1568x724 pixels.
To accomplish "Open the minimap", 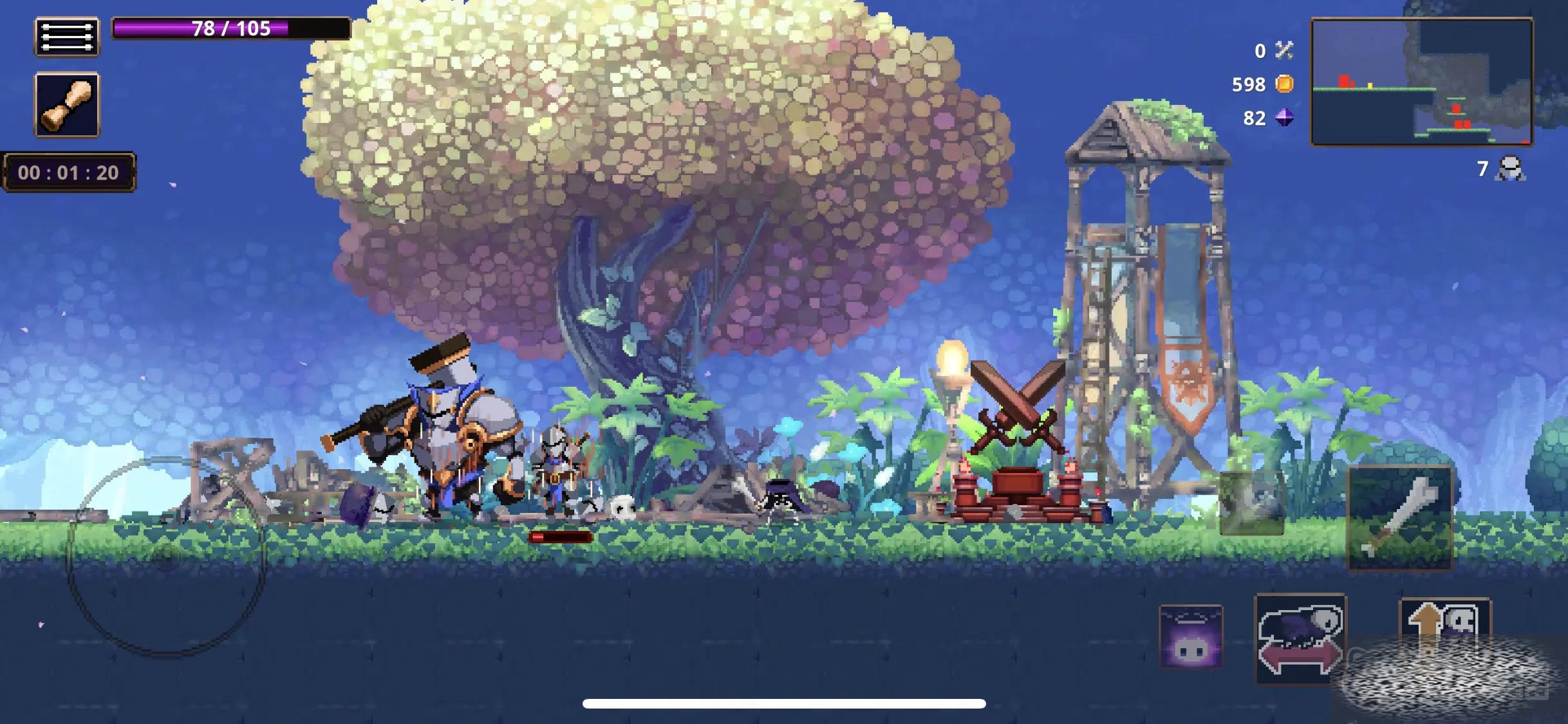I will pos(1422,82).
